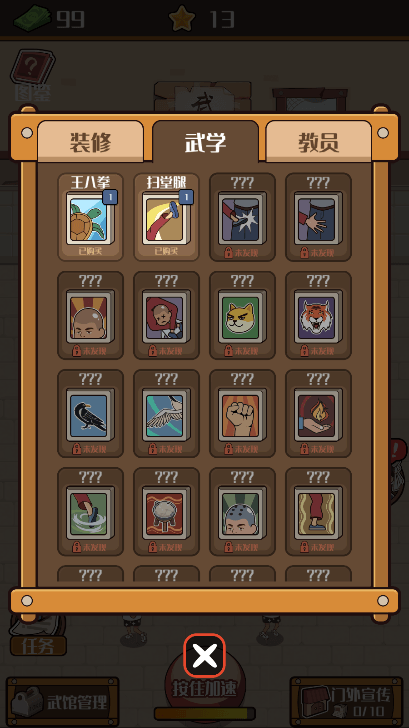Tap the locked crane wing skill book
409x728 pixels.
pyautogui.click(x=166, y=413)
